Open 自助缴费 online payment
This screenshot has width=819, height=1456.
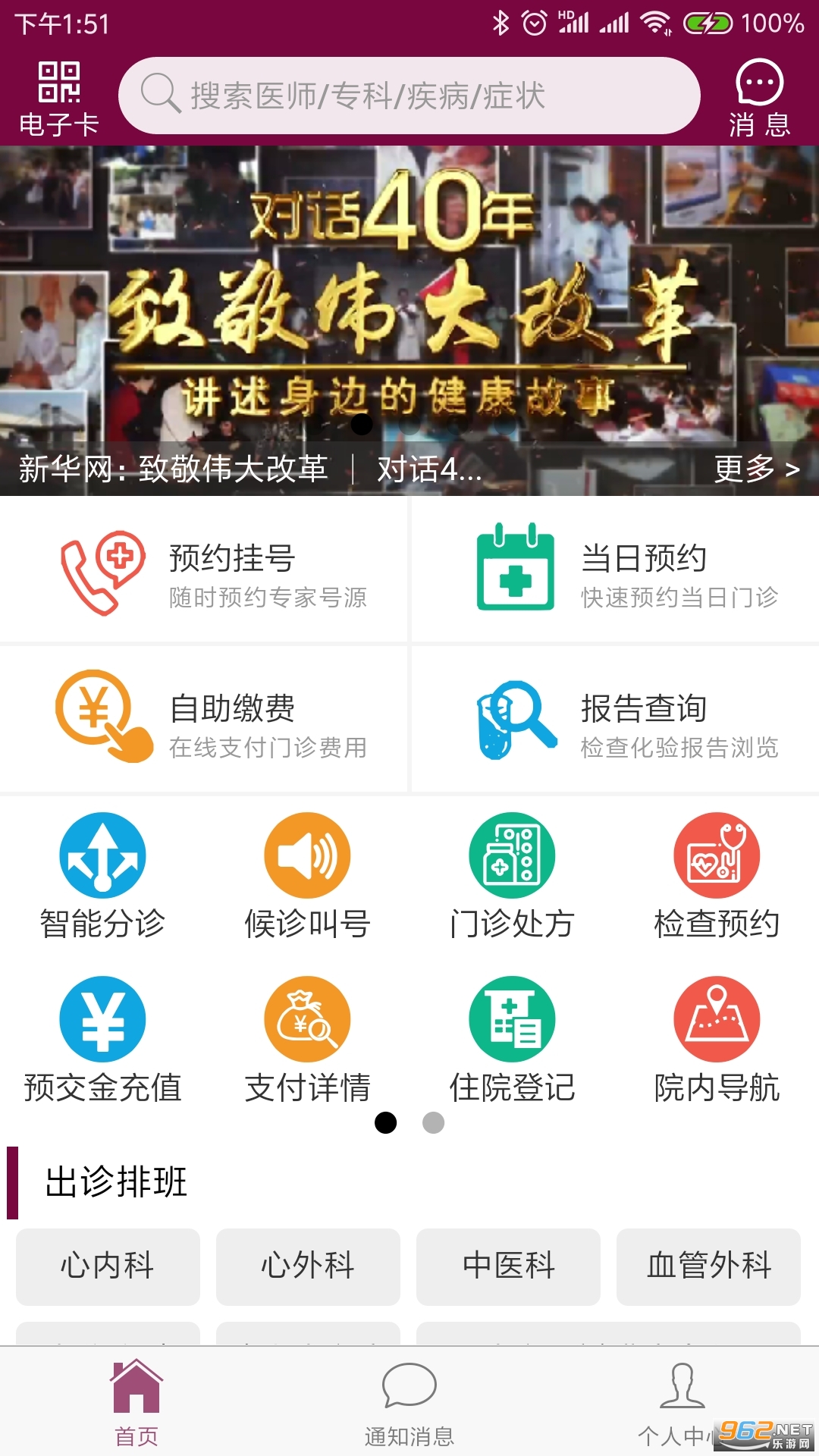coord(205,720)
